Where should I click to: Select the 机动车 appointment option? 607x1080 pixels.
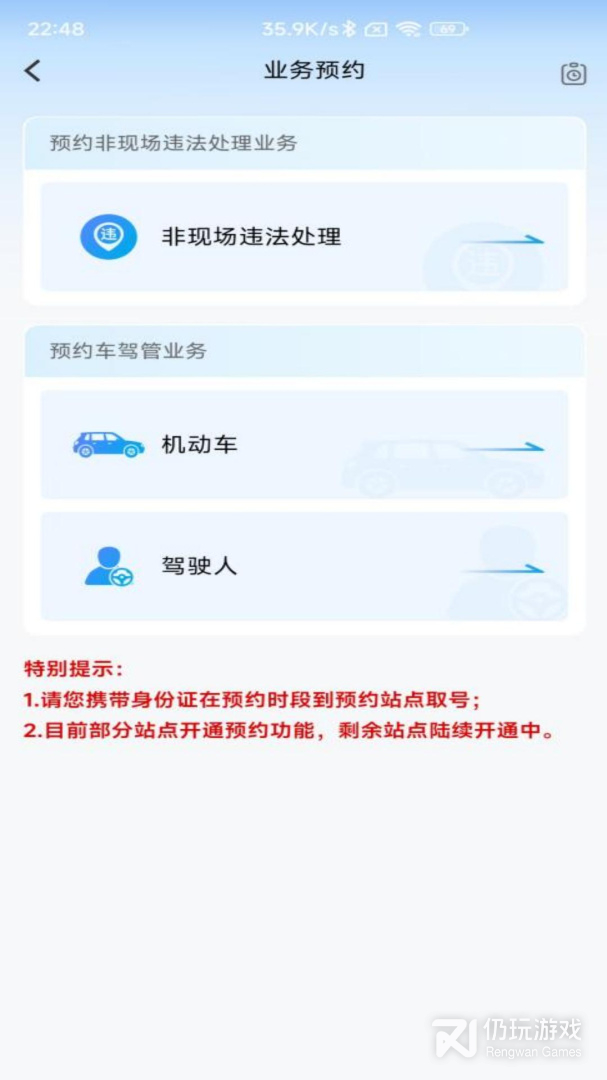click(304, 445)
